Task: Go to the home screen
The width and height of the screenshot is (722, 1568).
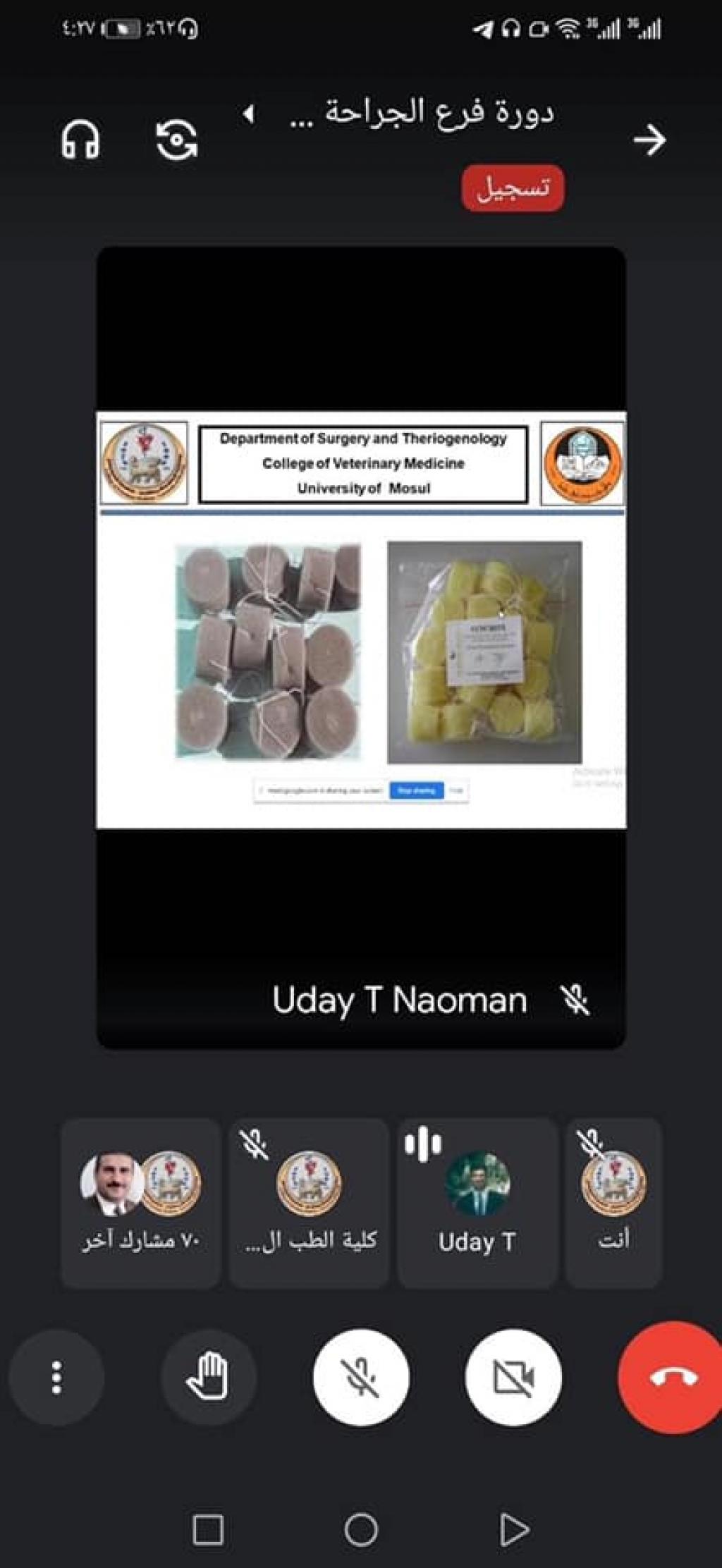Action: click(x=361, y=1529)
